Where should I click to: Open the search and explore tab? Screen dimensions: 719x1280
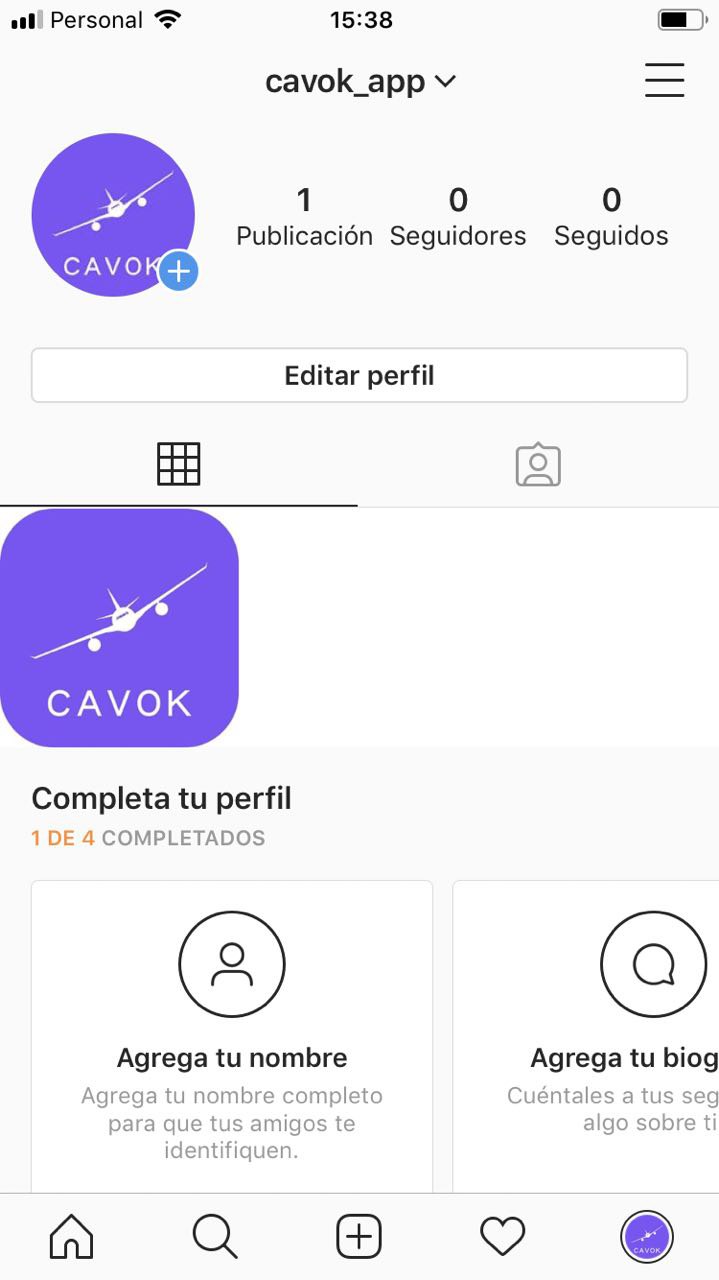point(215,1237)
